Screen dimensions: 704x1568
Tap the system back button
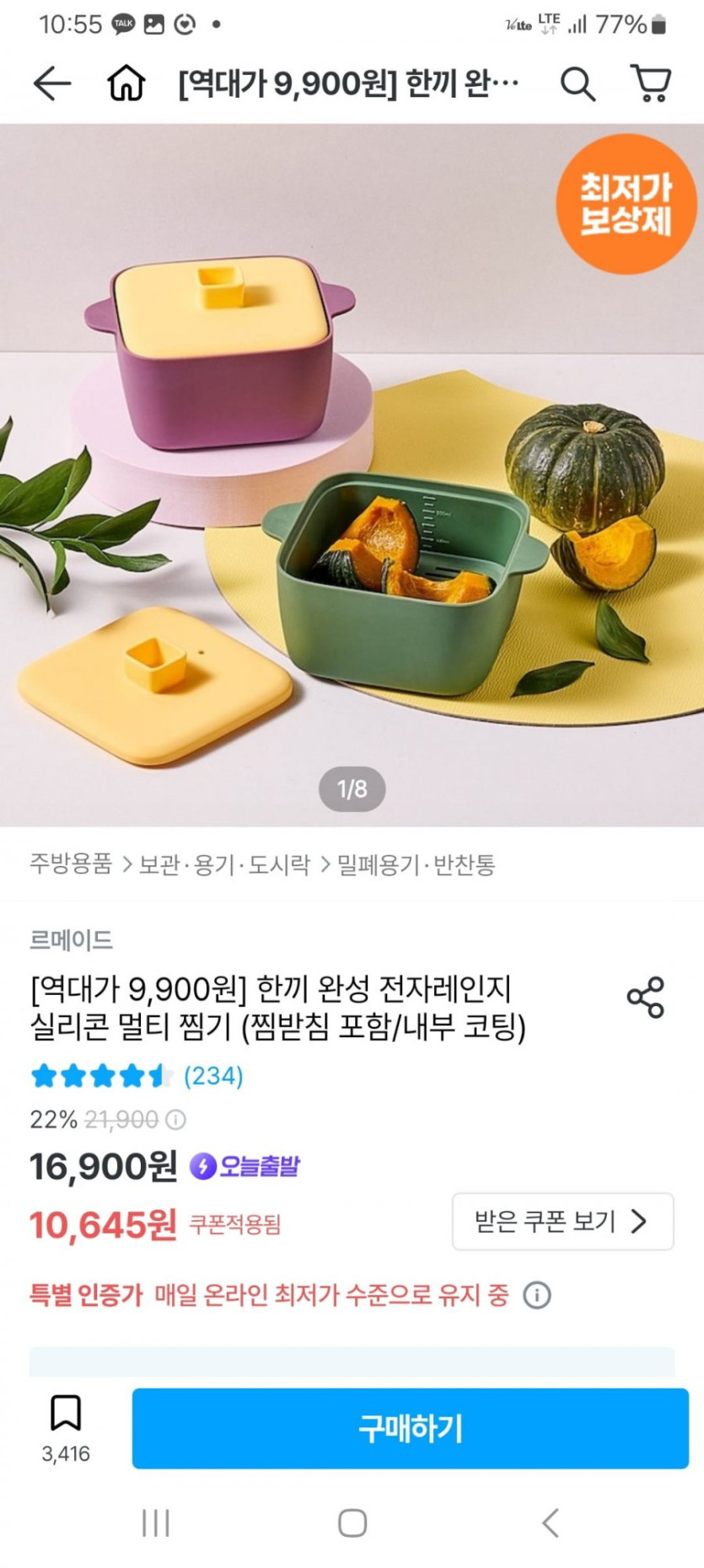click(551, 1523)
